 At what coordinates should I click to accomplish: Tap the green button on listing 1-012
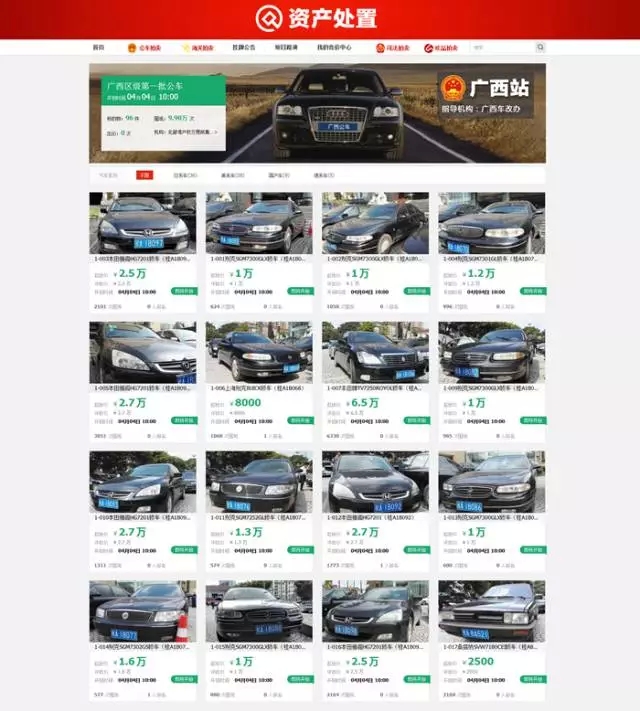(415, 550)
